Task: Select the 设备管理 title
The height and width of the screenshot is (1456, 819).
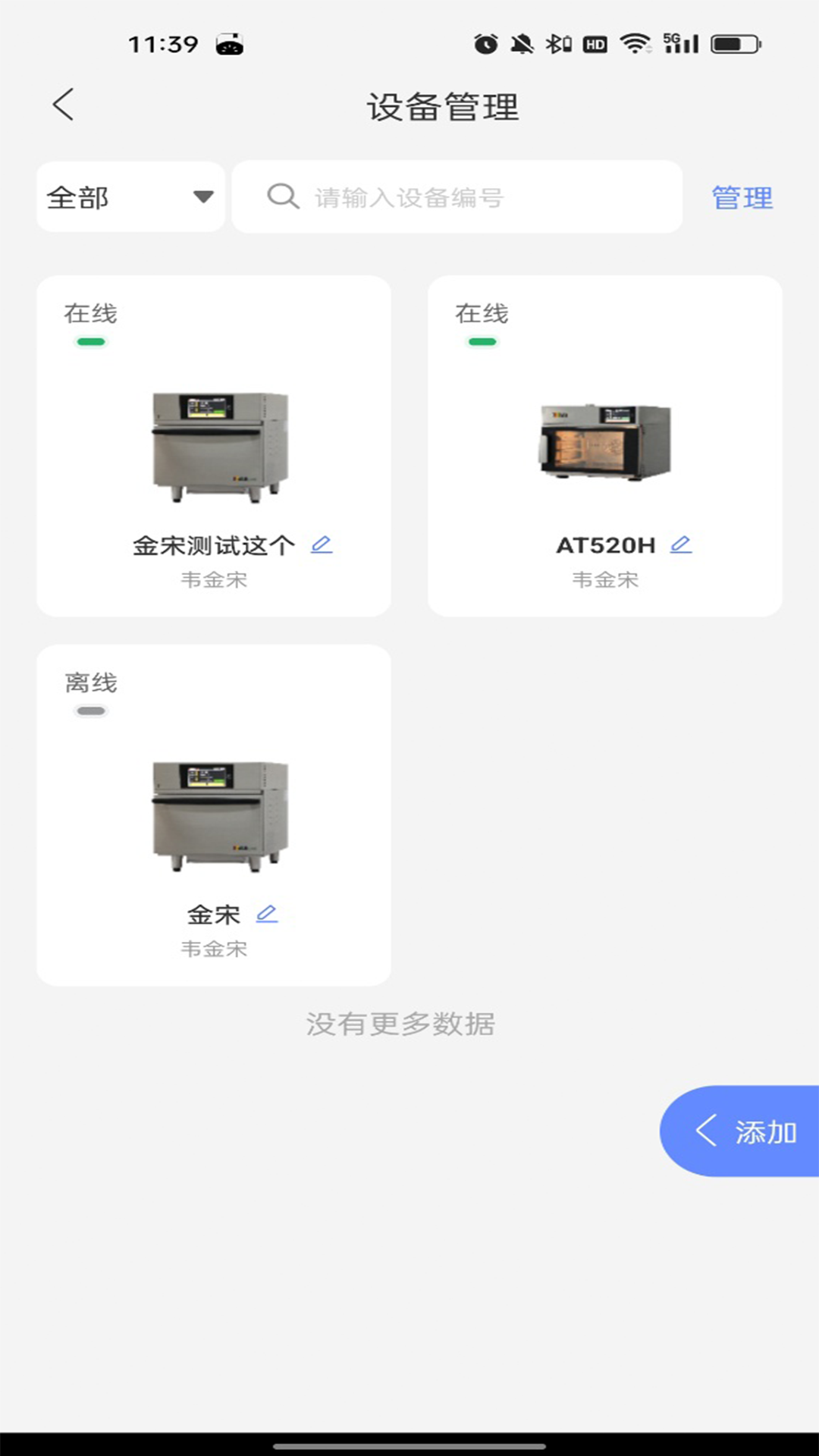Action: (442, 107)
